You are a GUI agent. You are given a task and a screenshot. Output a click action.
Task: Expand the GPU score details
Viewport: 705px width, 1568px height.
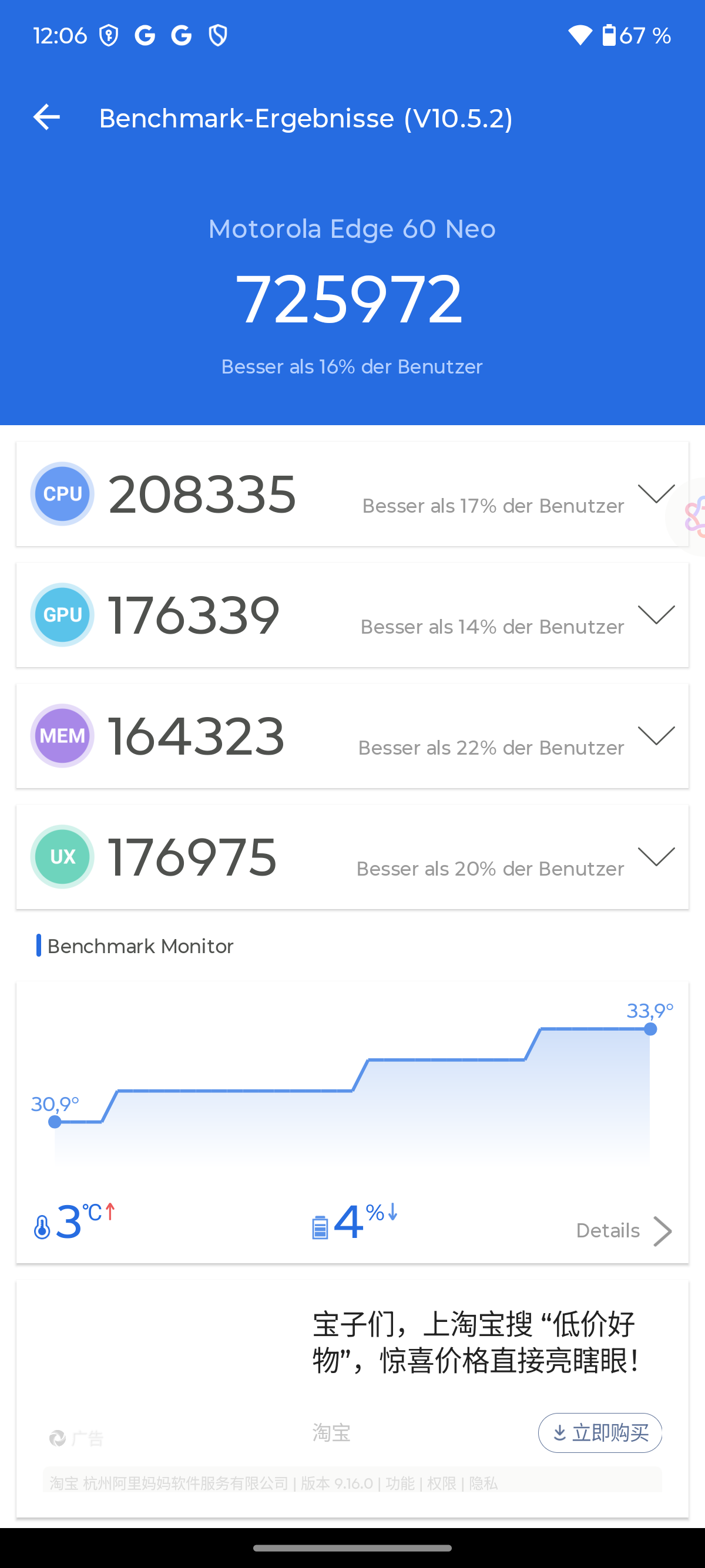point(656,614)
